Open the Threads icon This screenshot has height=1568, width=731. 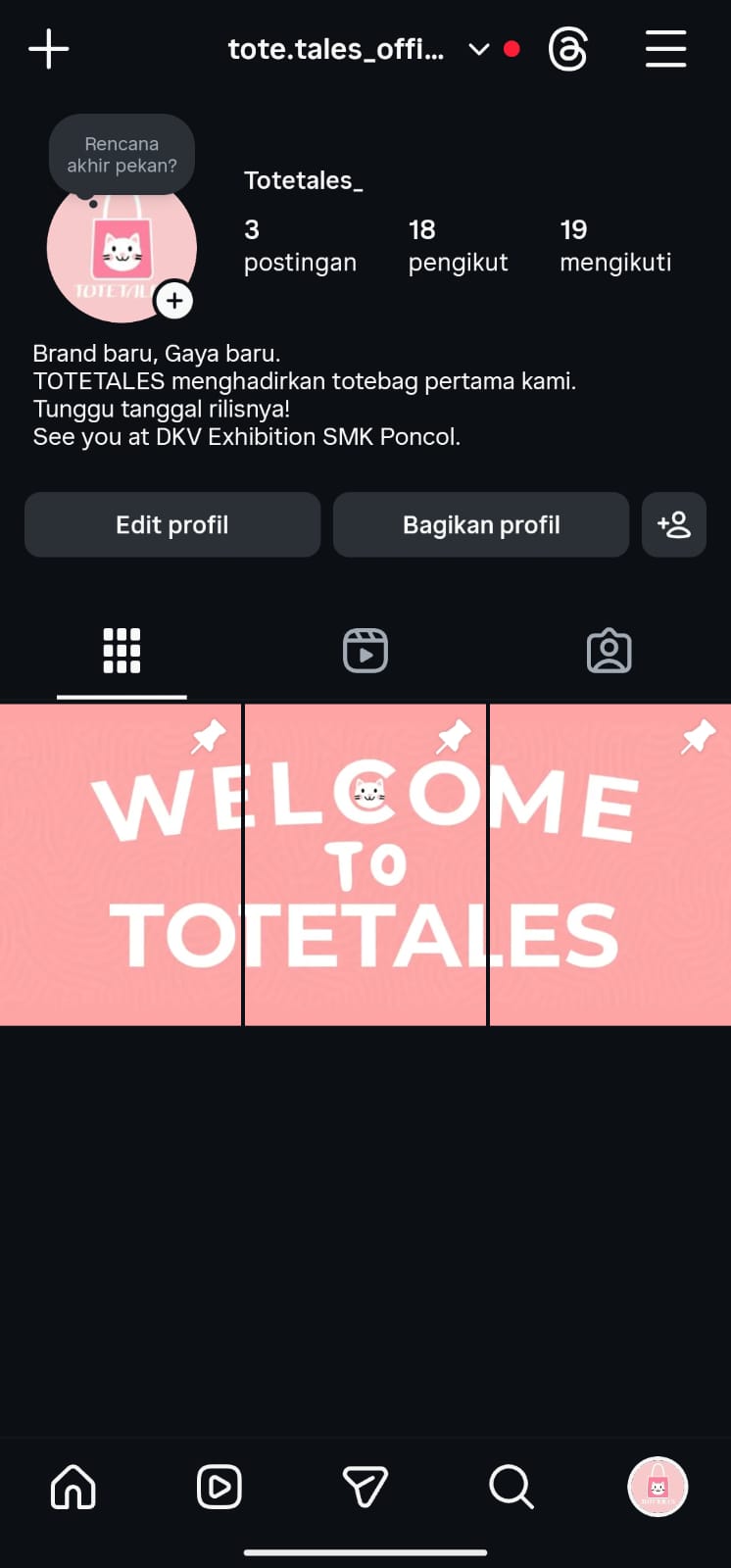pos(568,49)
